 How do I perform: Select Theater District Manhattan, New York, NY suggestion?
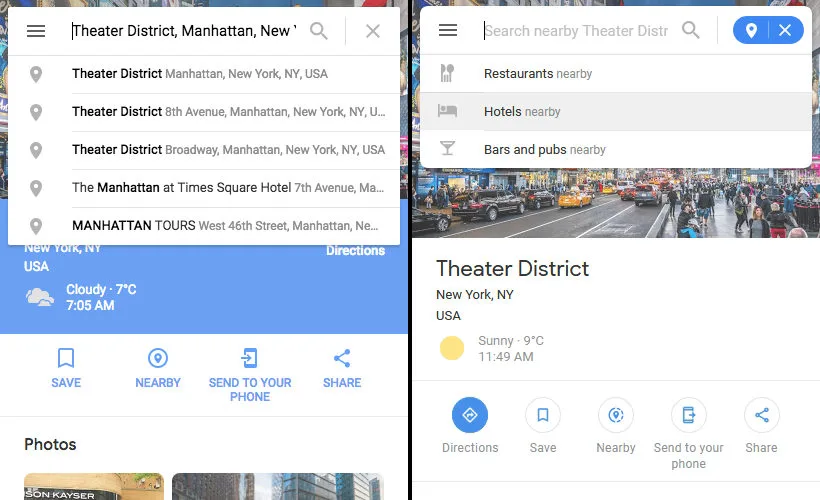point(200,74)
